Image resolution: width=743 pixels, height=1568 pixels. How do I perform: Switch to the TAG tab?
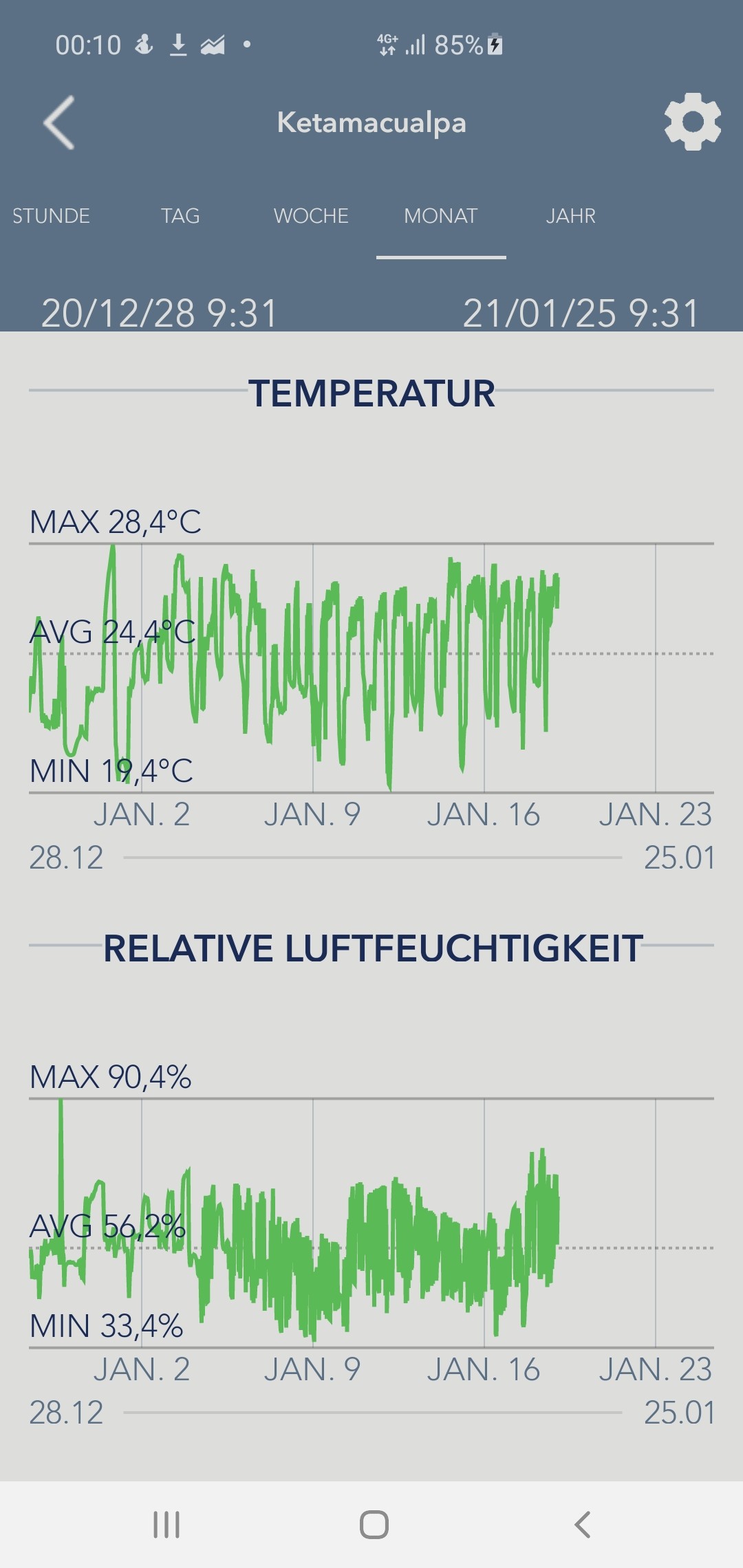[180, 216]
